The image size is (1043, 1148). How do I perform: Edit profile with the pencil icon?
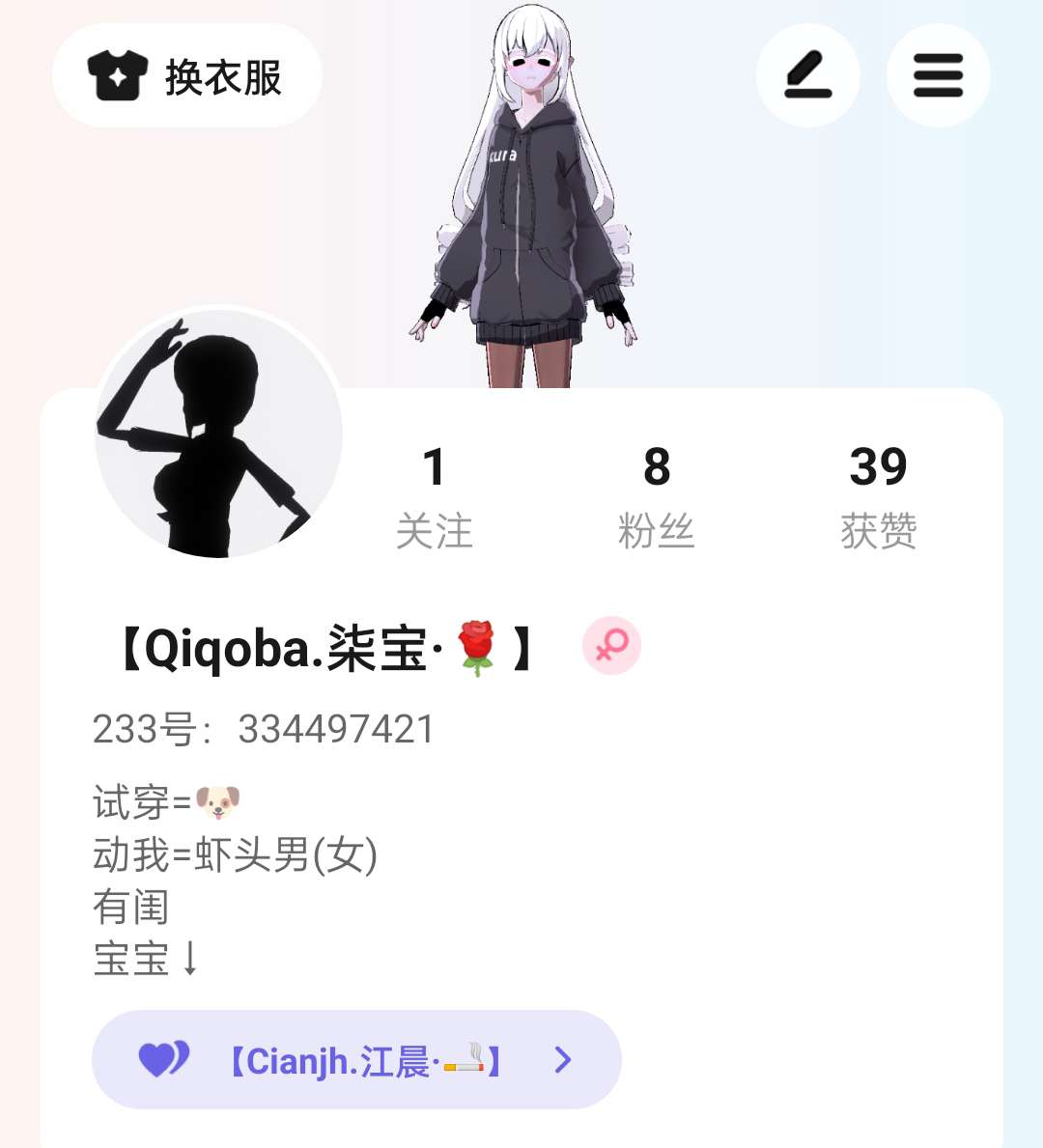coord(808,74)
